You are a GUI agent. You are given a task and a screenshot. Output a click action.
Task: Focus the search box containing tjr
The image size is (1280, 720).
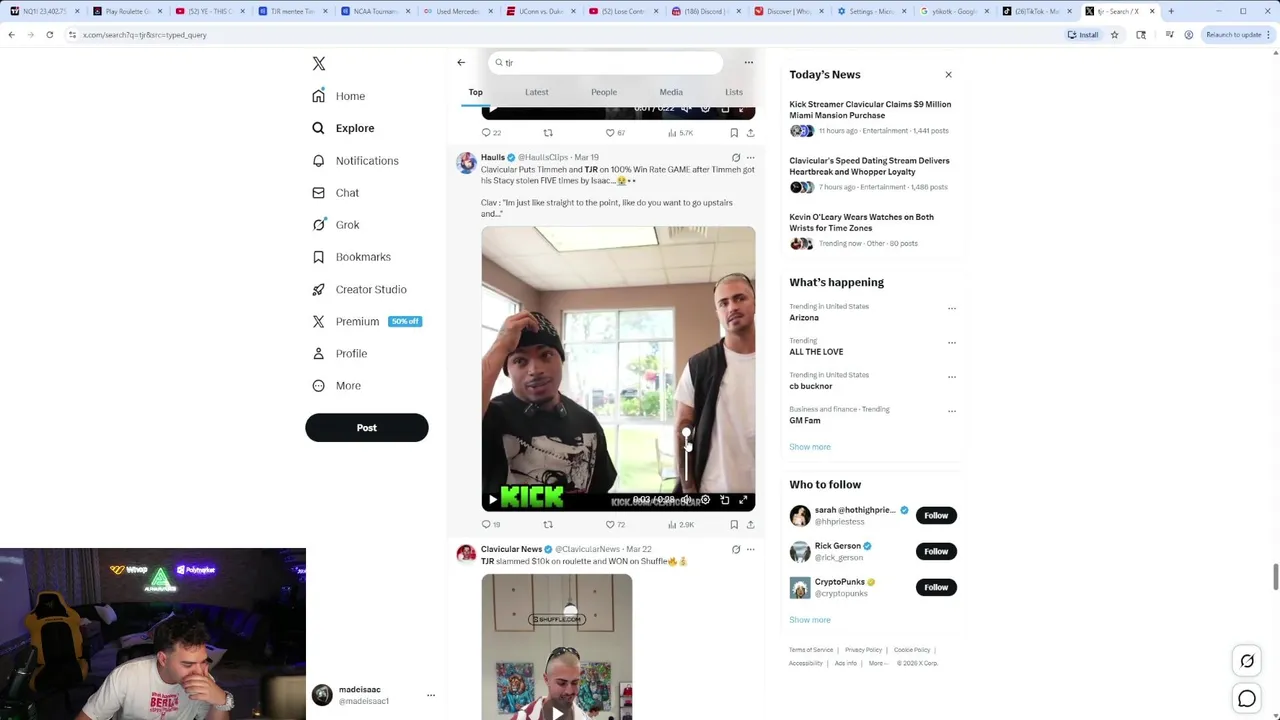(x=605, y=63)
